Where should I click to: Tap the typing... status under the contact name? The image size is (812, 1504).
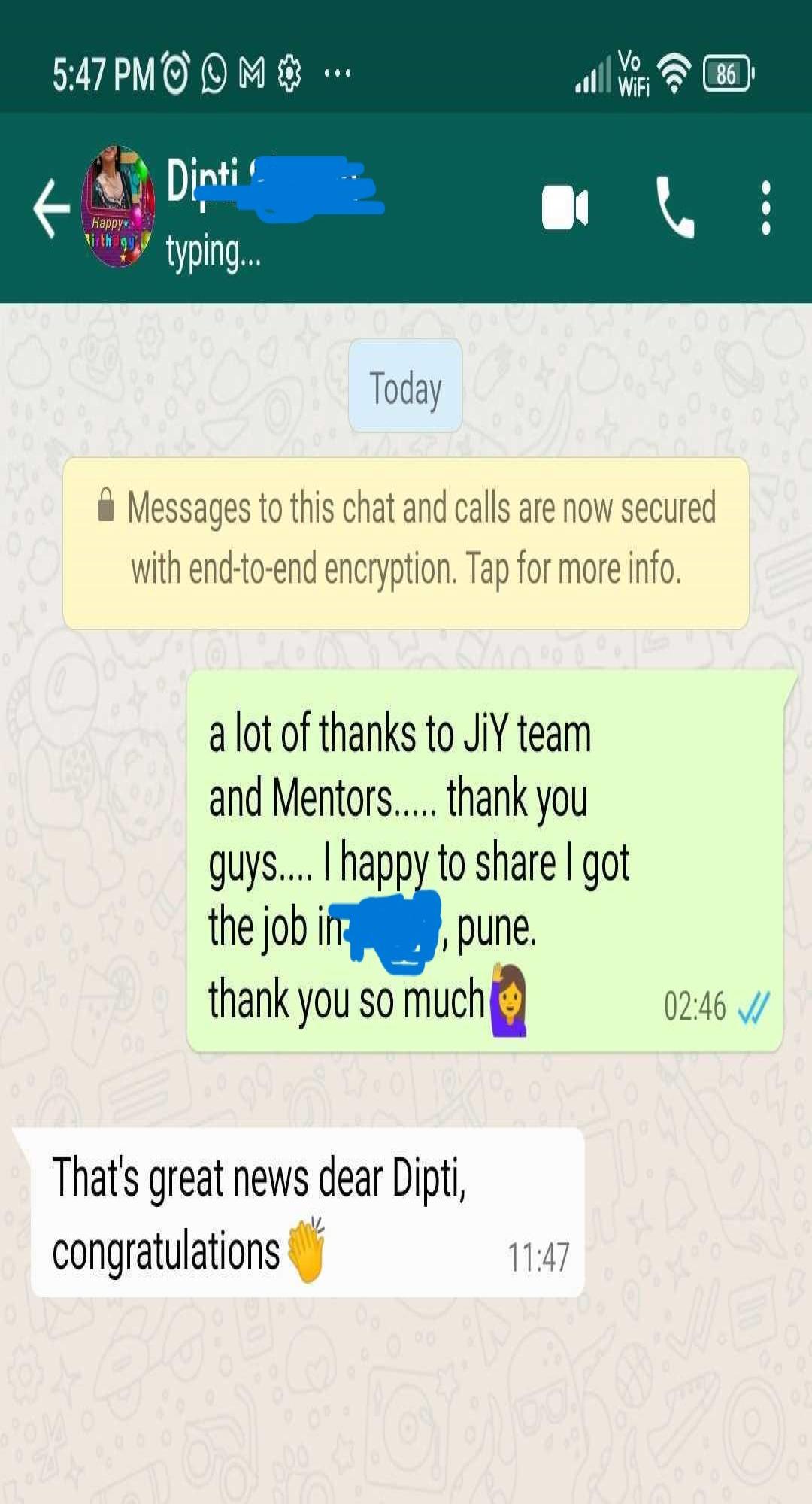211,250
